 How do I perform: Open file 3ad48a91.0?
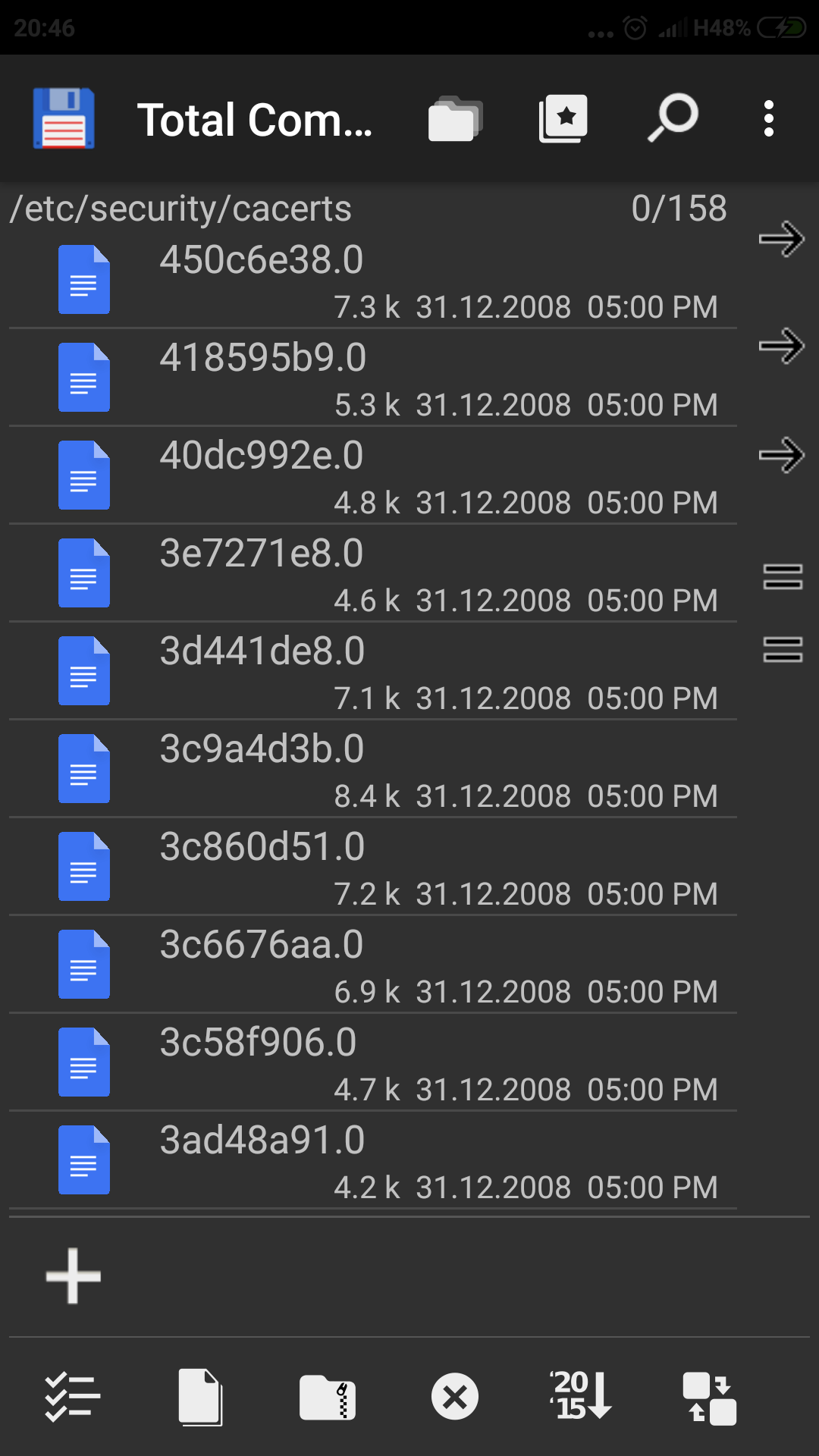pos(372,1160)
